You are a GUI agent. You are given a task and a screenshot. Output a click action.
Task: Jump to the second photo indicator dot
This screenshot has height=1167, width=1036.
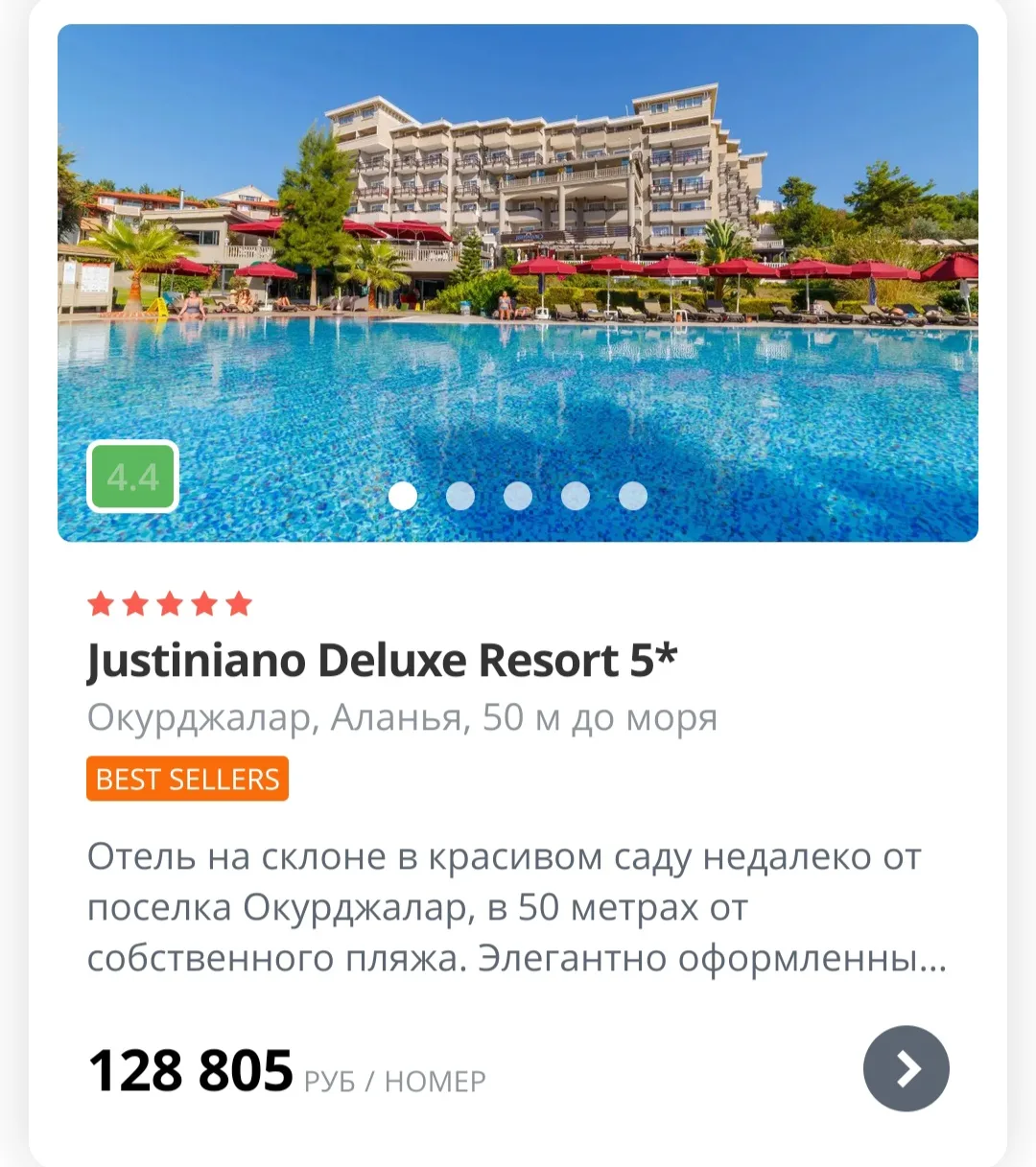pos(460,496)
